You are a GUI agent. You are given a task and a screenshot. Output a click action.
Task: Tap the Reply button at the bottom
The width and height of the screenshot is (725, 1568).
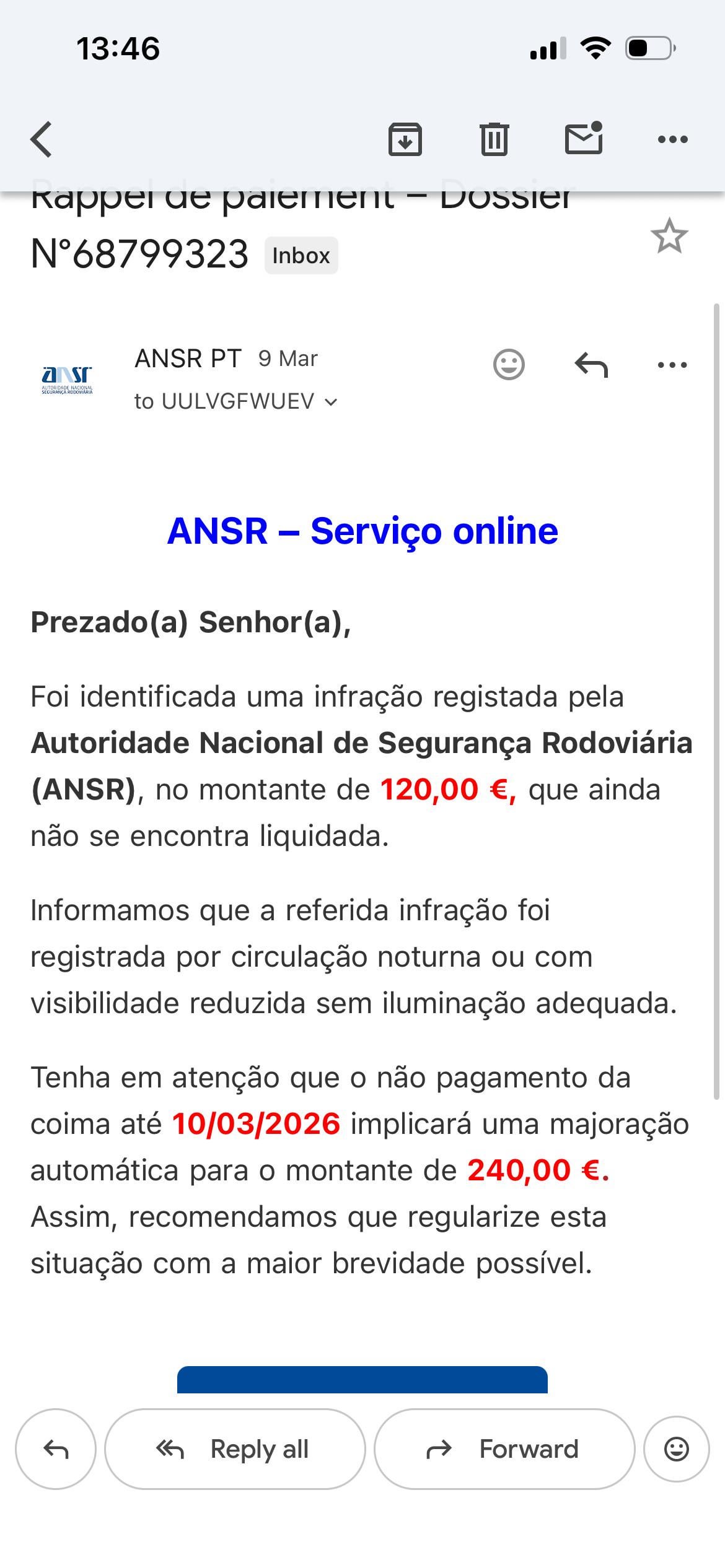pyautogui.click(x=56, y=1449)
